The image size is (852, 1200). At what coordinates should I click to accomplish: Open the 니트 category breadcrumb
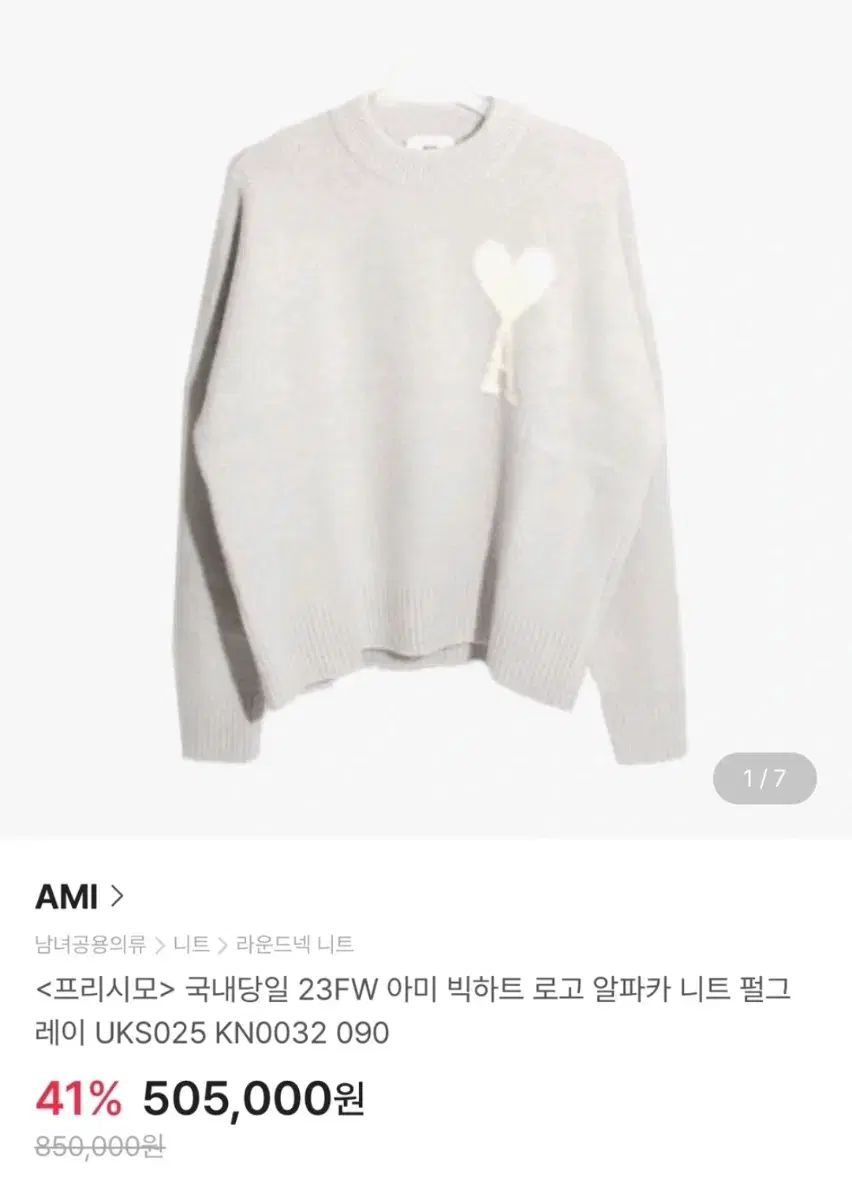pyautogui.click(x=191, y=944)
